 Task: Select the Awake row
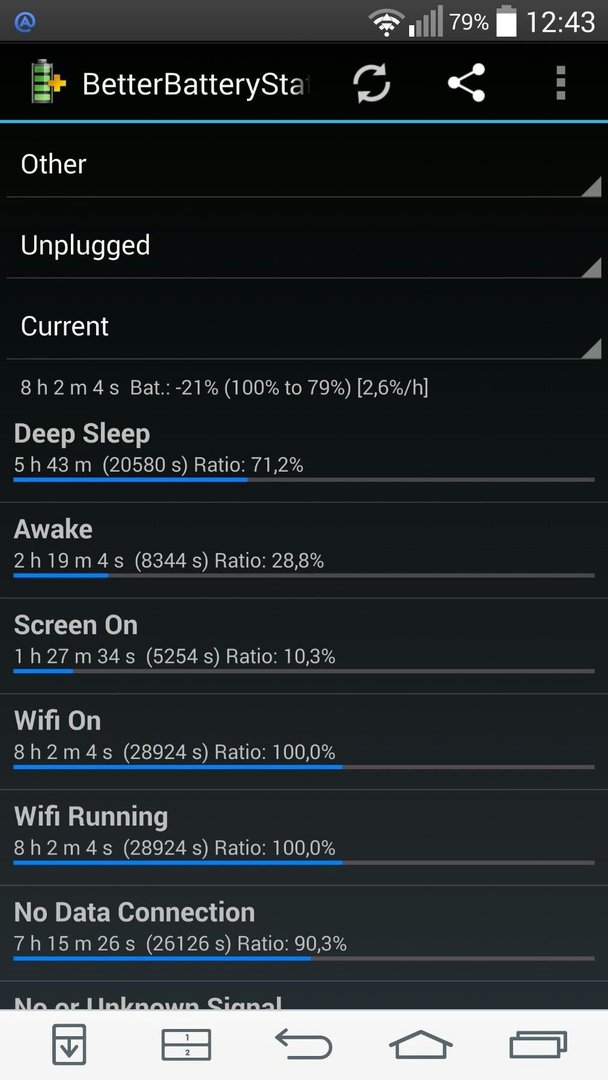[304, 550]
